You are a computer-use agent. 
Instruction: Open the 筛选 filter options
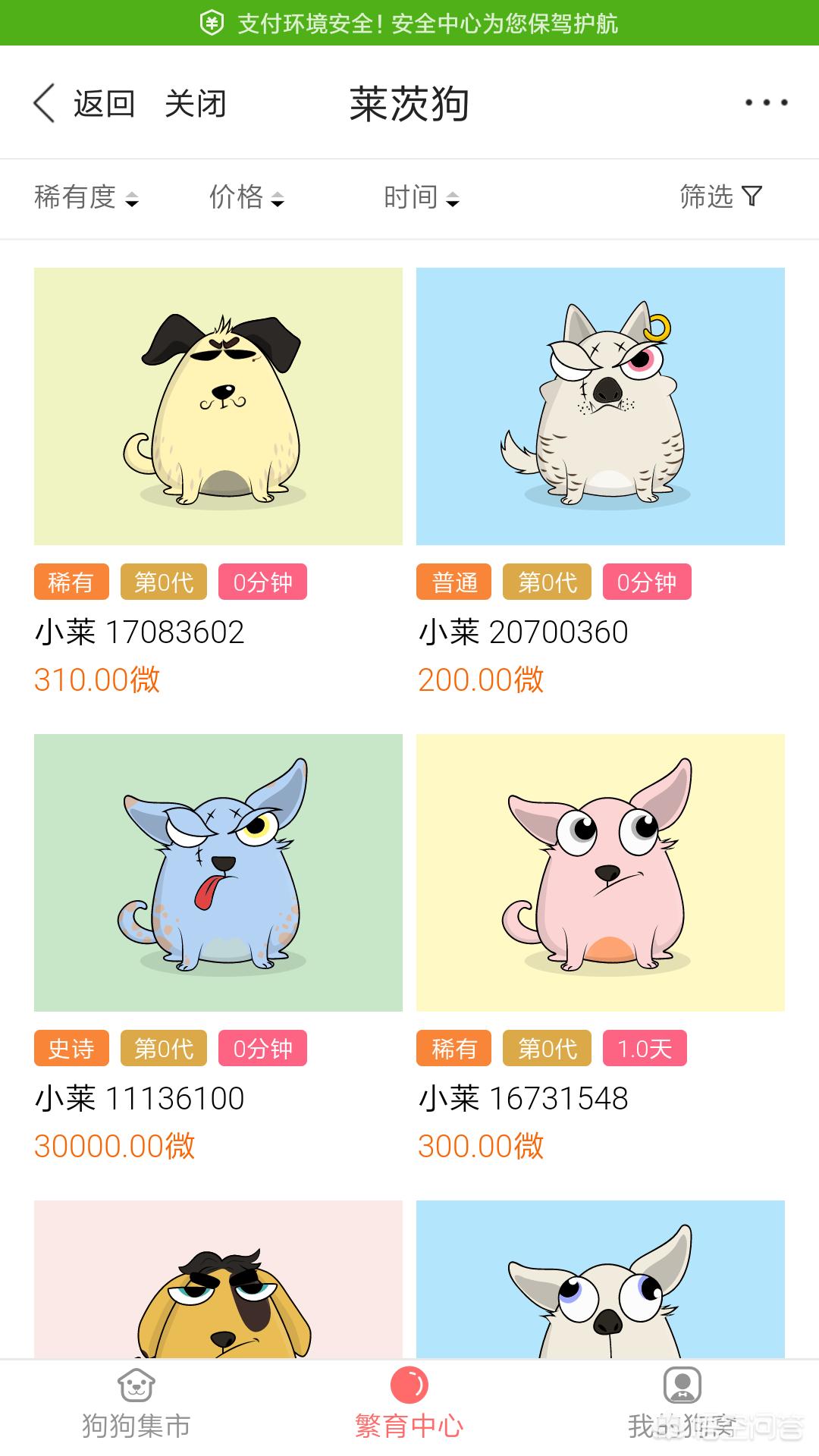(720, 196)
